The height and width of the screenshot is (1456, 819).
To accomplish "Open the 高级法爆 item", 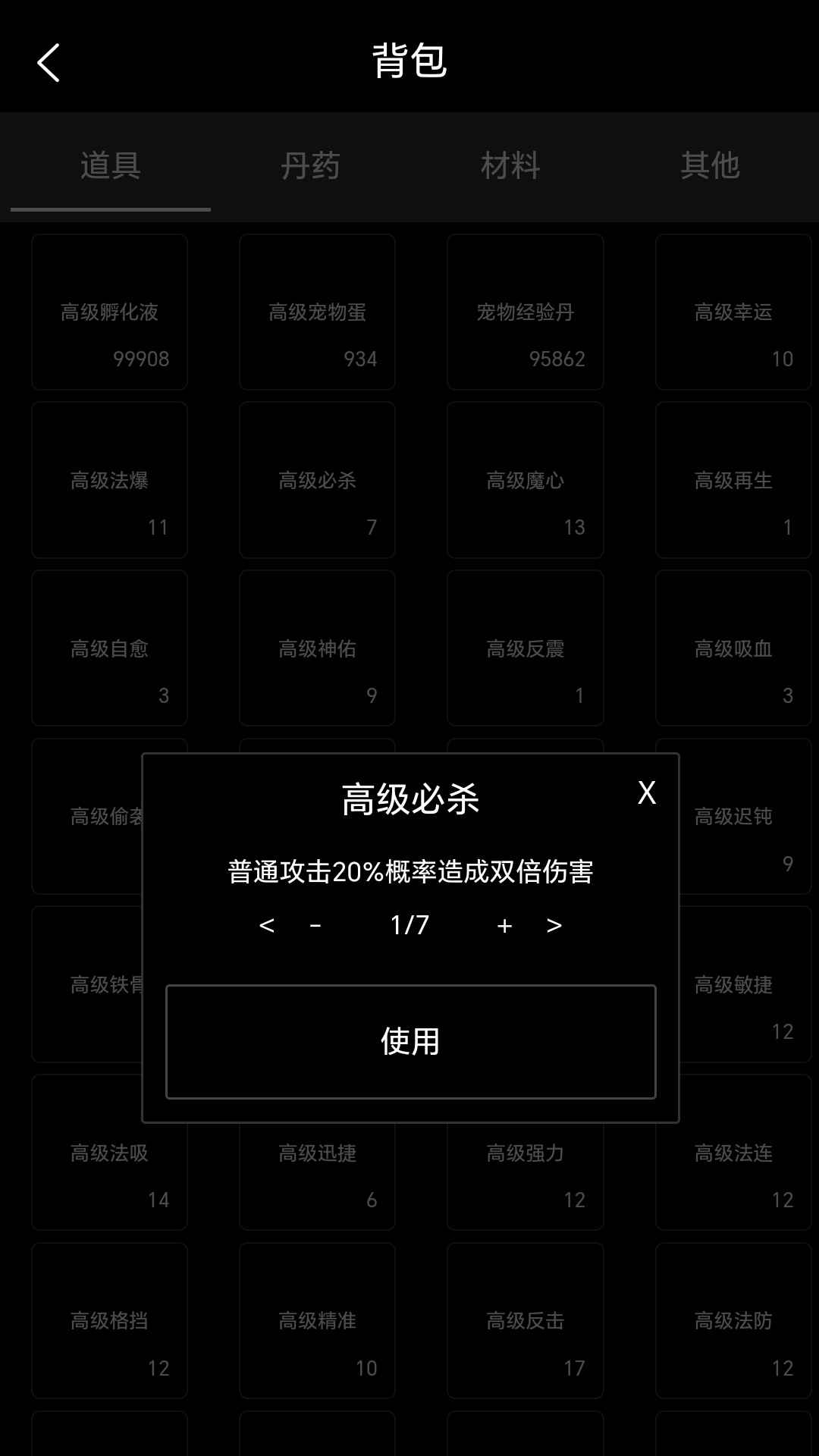I will (x=109, y=479).
